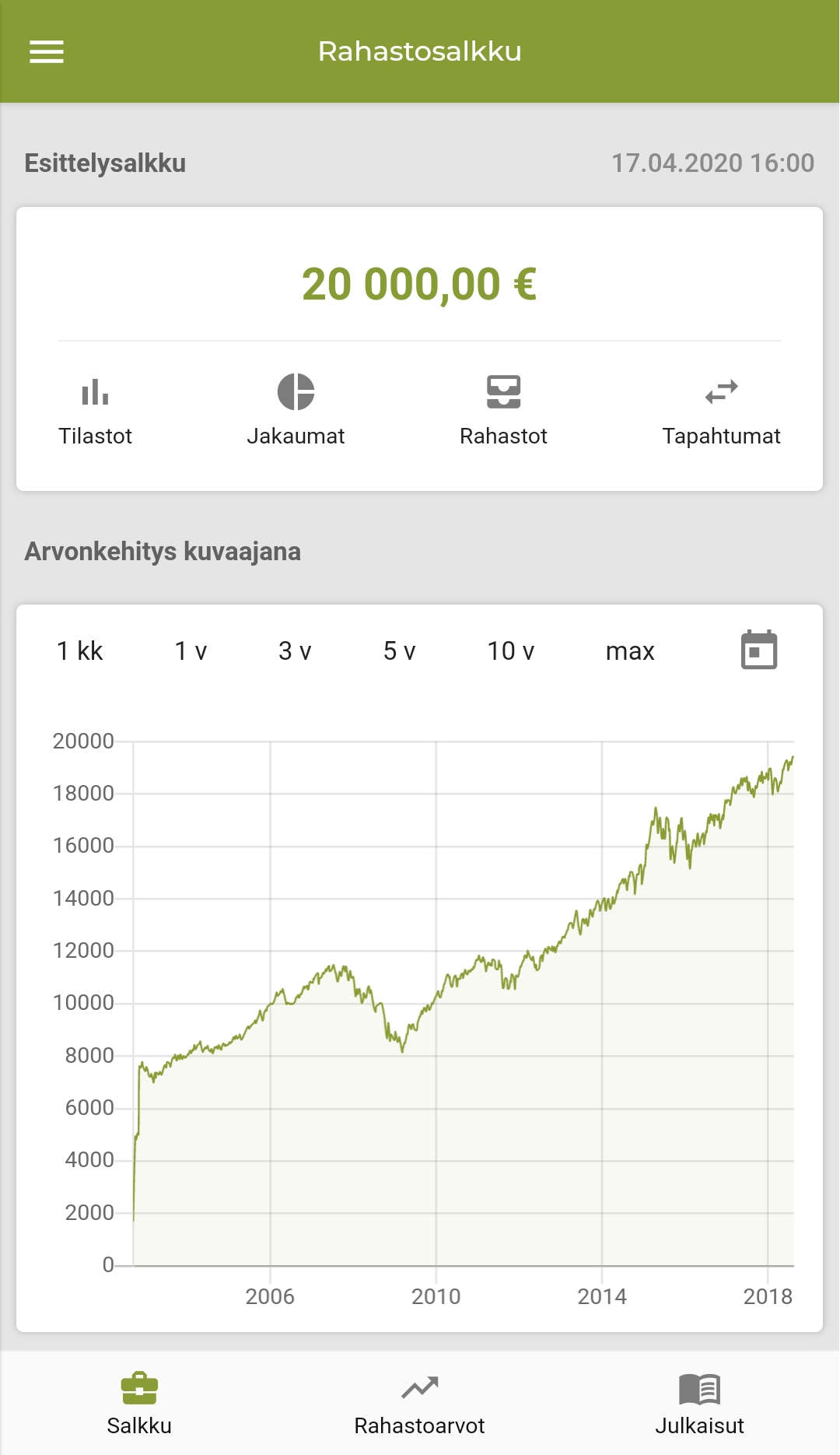Open the calendar date picker

759,650
